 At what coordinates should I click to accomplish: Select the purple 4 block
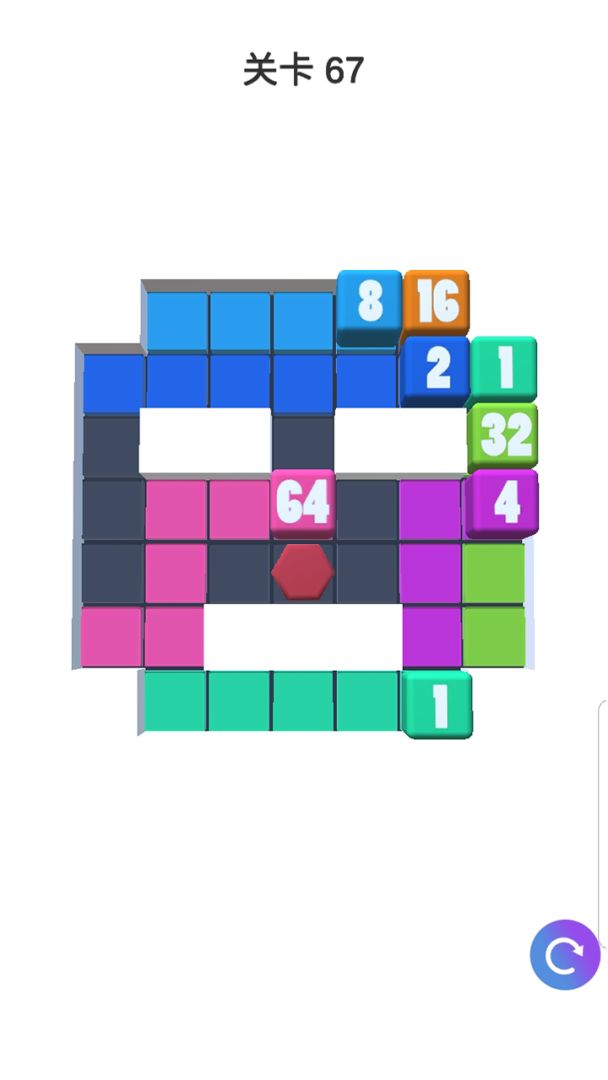(x=504, y=502)
